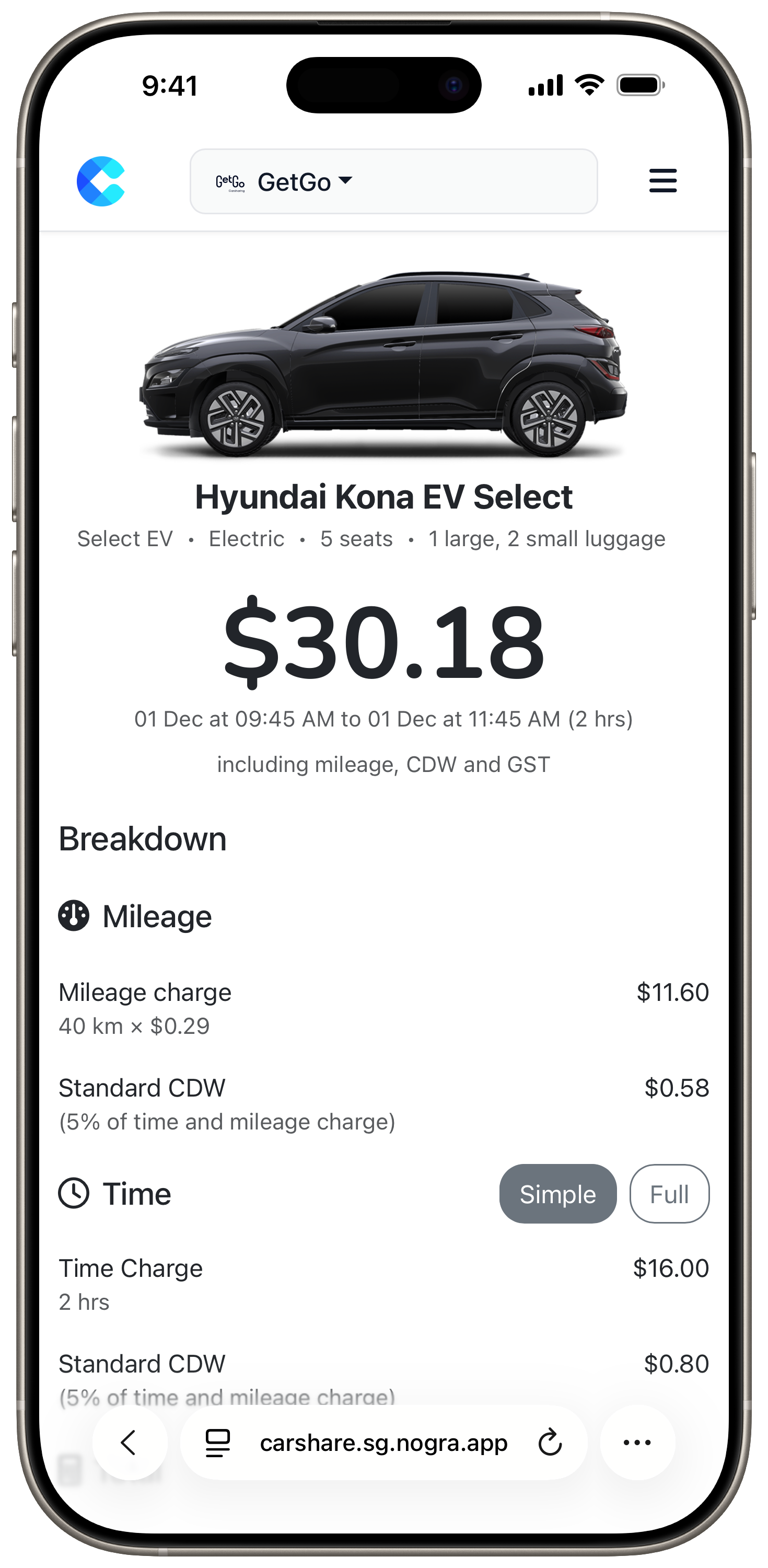Viewport: 768px width, 1568px height.
Task: Reload the carshare page
Action: (550, 1443)
